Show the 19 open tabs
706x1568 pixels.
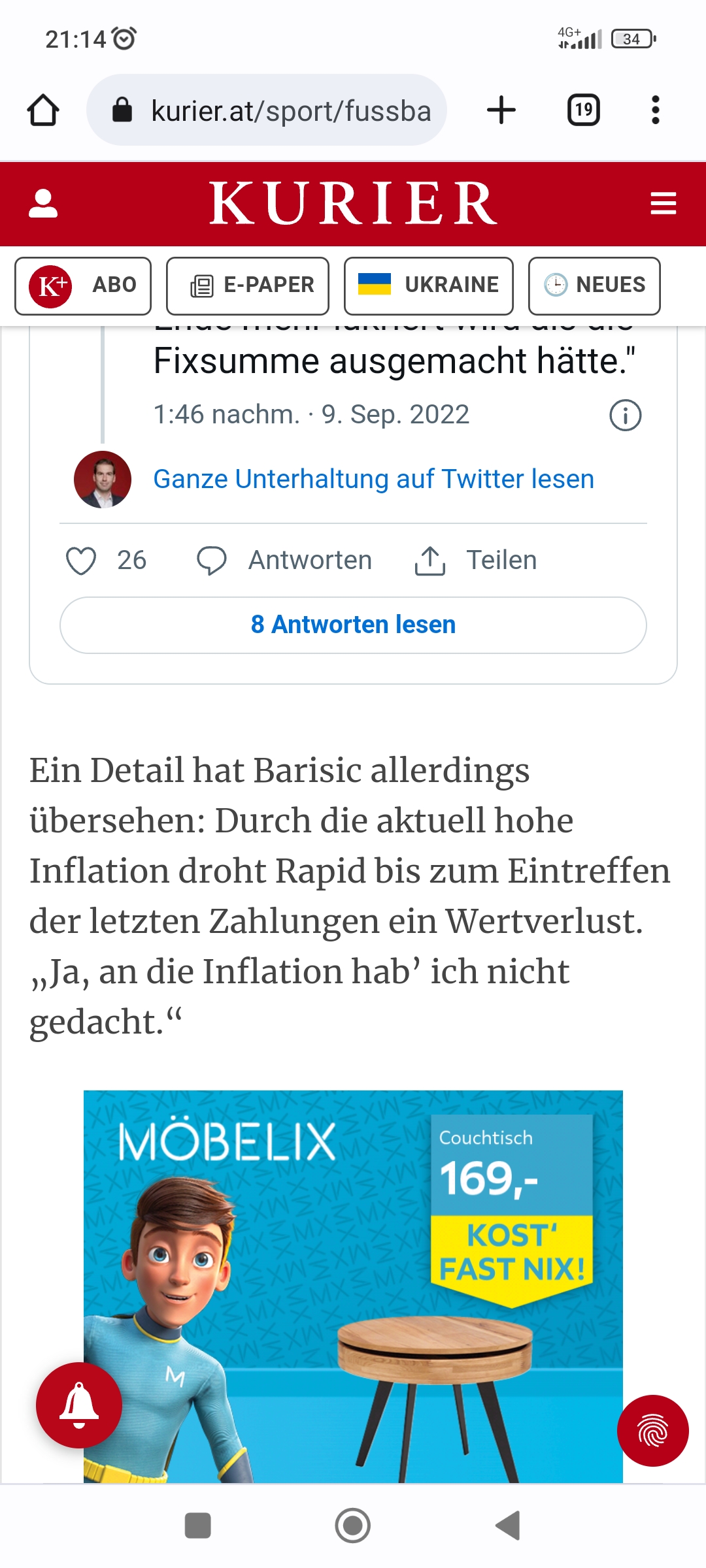point(584,110)
